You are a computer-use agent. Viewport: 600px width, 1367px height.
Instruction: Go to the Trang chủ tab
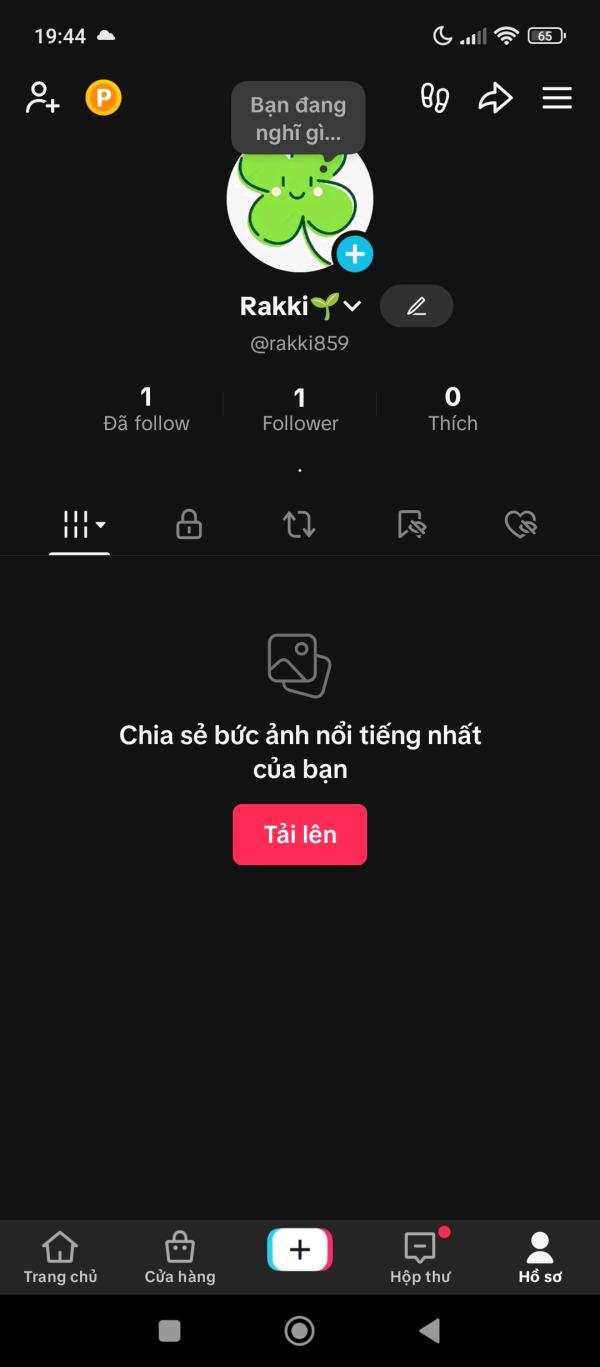(x=60, y=1257)
